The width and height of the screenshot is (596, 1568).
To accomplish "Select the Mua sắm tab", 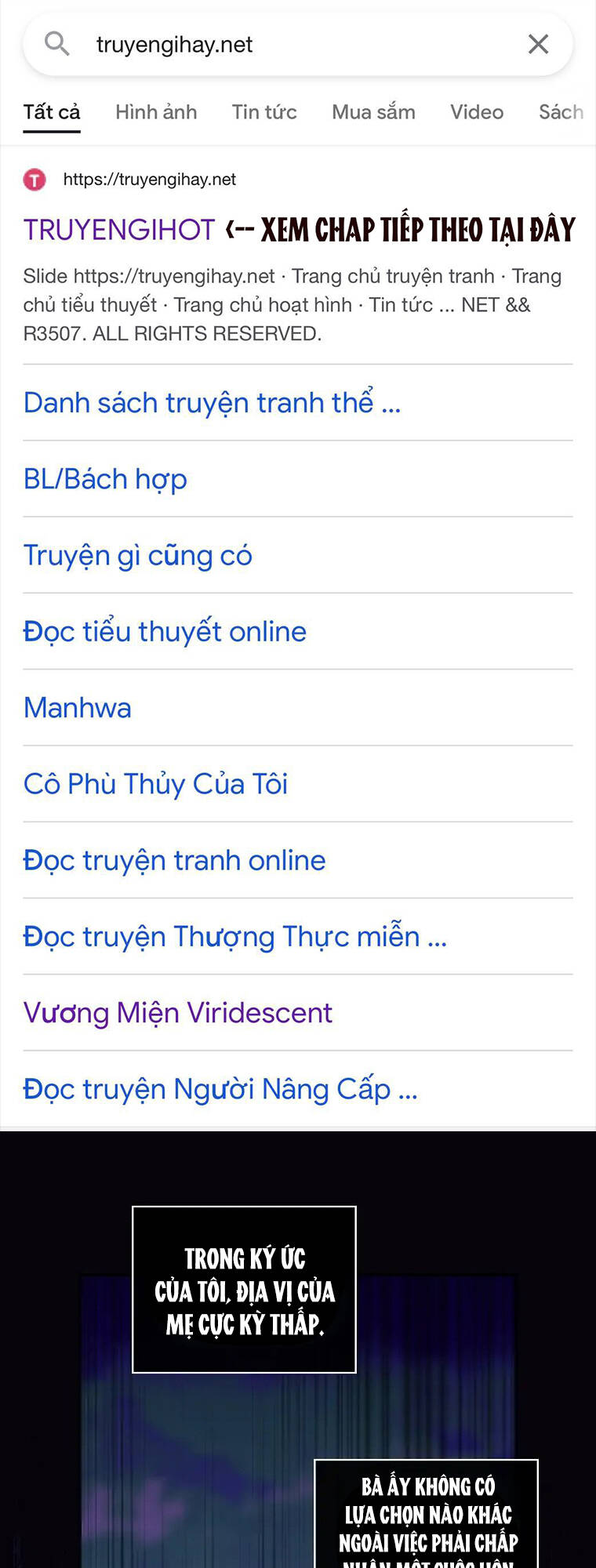I will click(373, 112).
